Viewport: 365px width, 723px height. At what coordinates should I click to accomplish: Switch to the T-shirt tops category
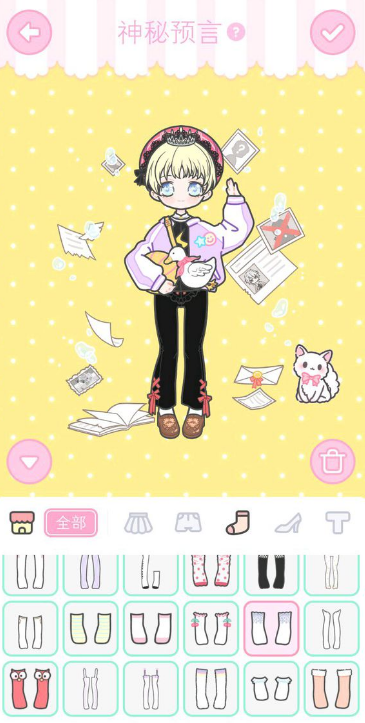(338, 523)
